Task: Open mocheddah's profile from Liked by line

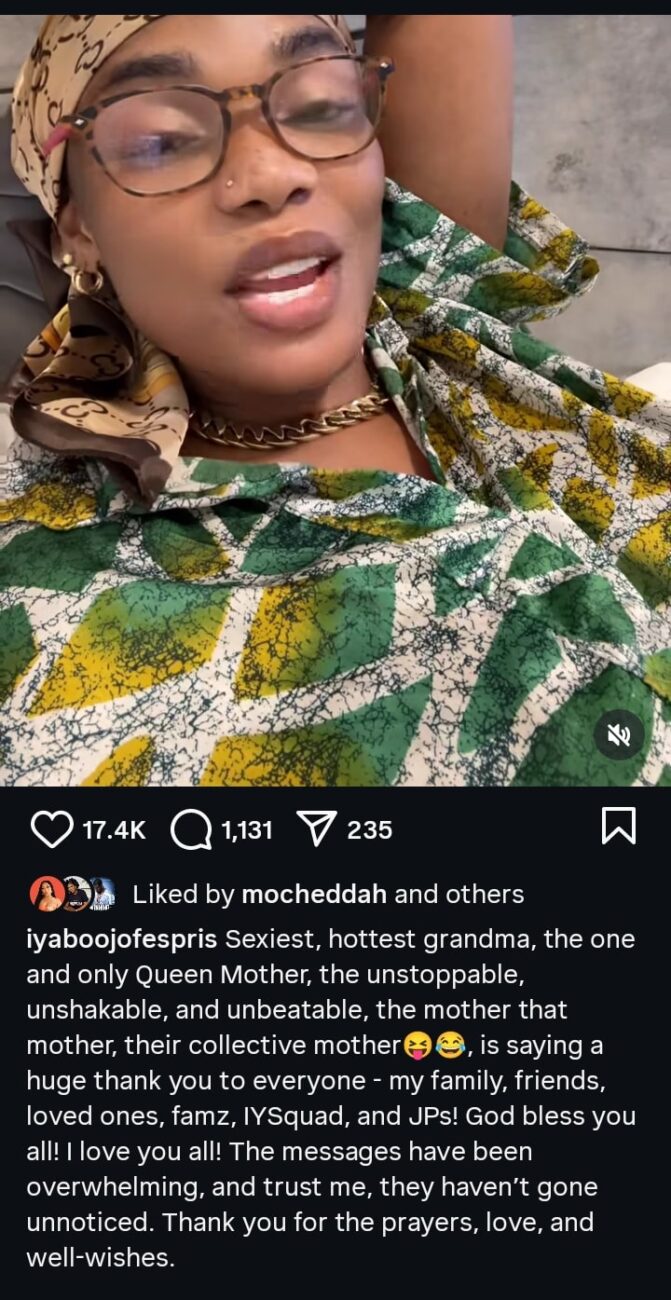Action: (x=313, y=894)
